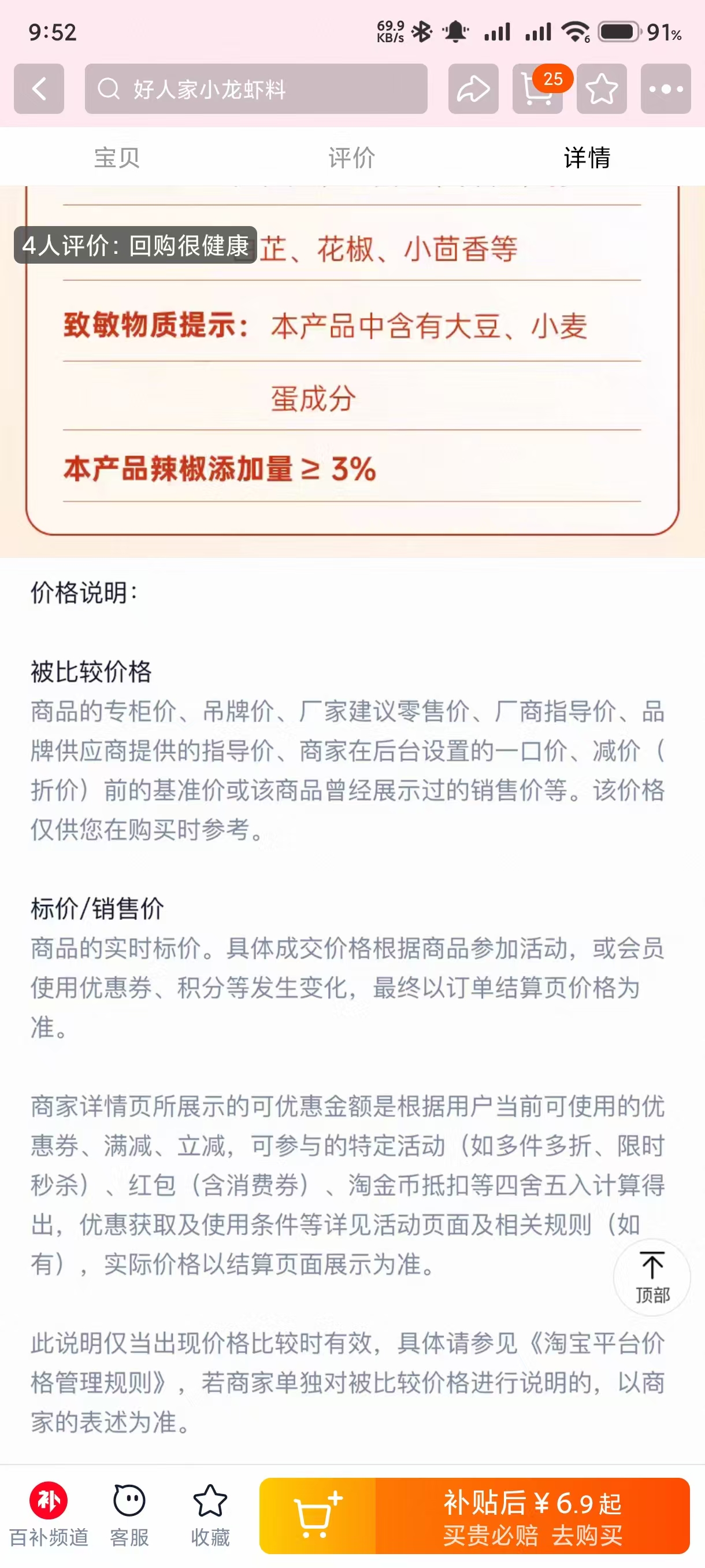Open the shopping cart with 25 items

[x=537, y=89]
